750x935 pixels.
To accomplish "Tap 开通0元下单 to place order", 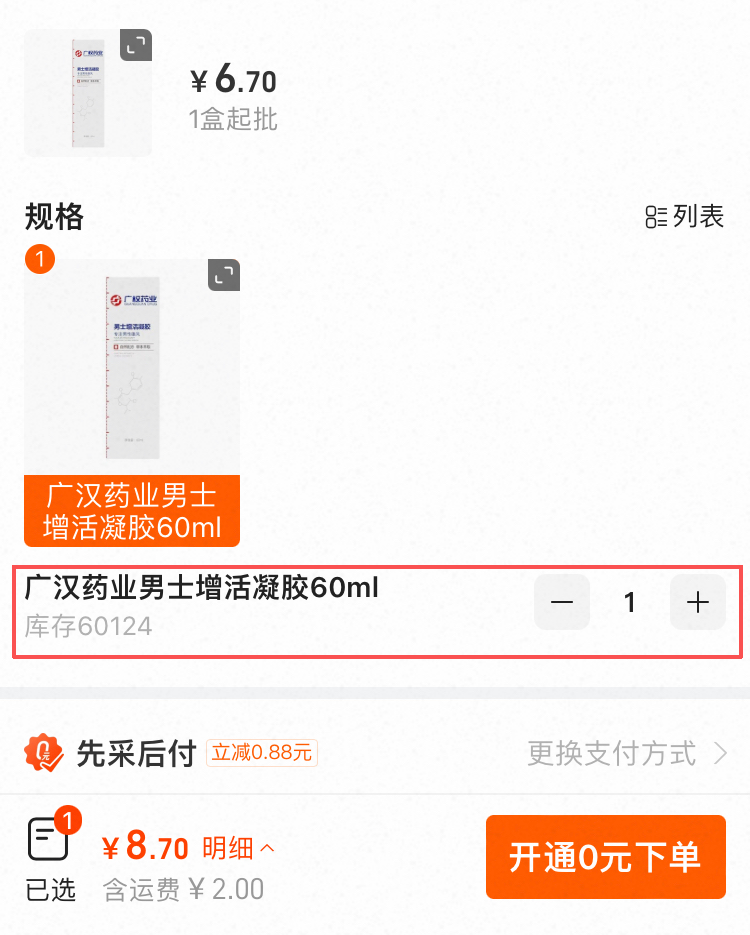I will (x=605, y=857).
